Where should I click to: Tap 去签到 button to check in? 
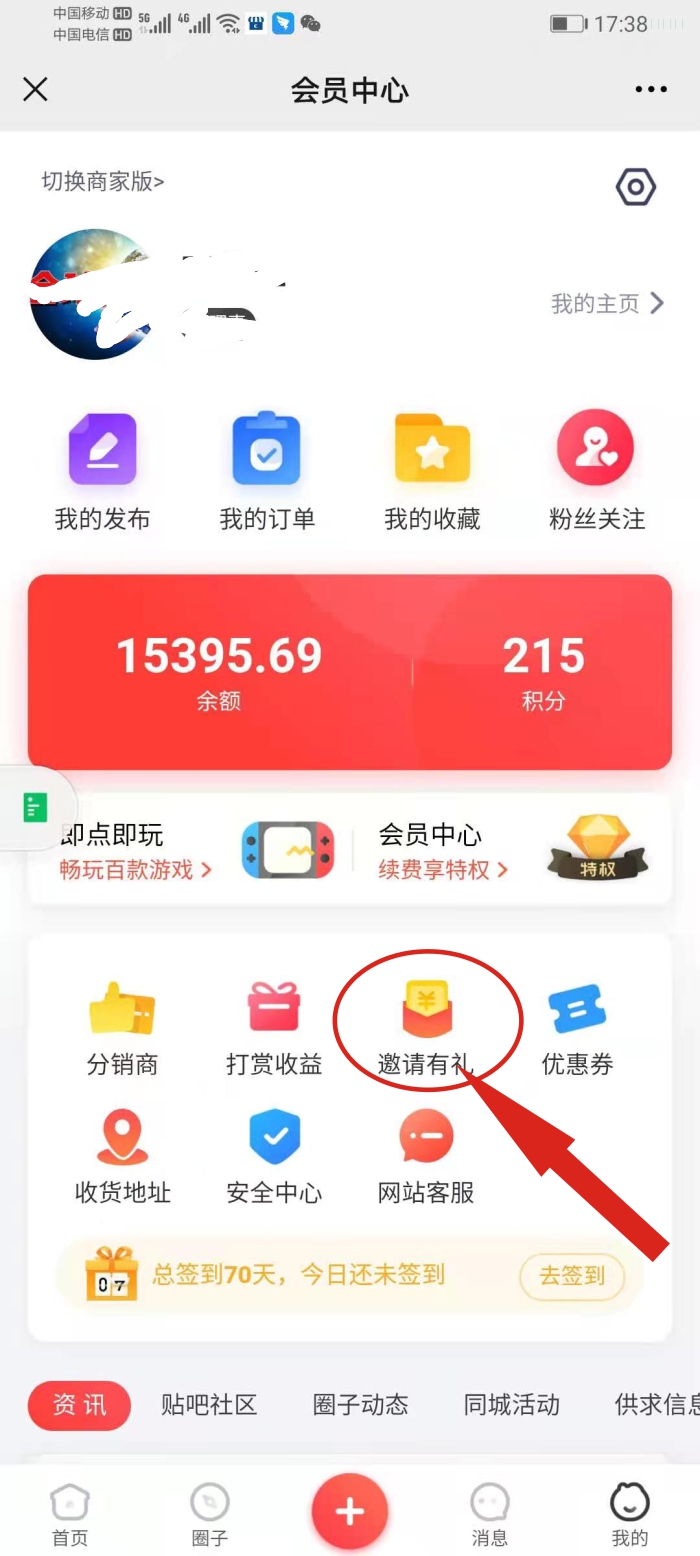coord(572,1276)
